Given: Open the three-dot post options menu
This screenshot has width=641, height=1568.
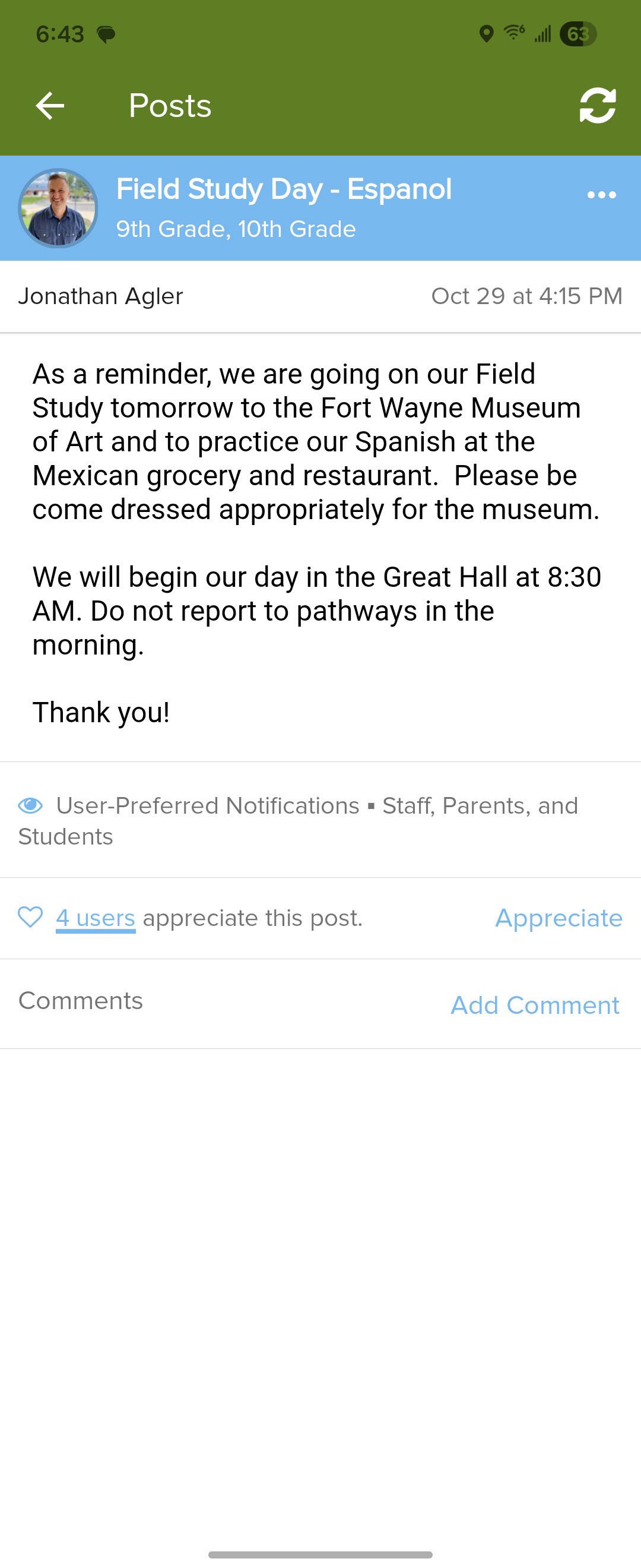Looking at the screenshot, I should 601,195.
